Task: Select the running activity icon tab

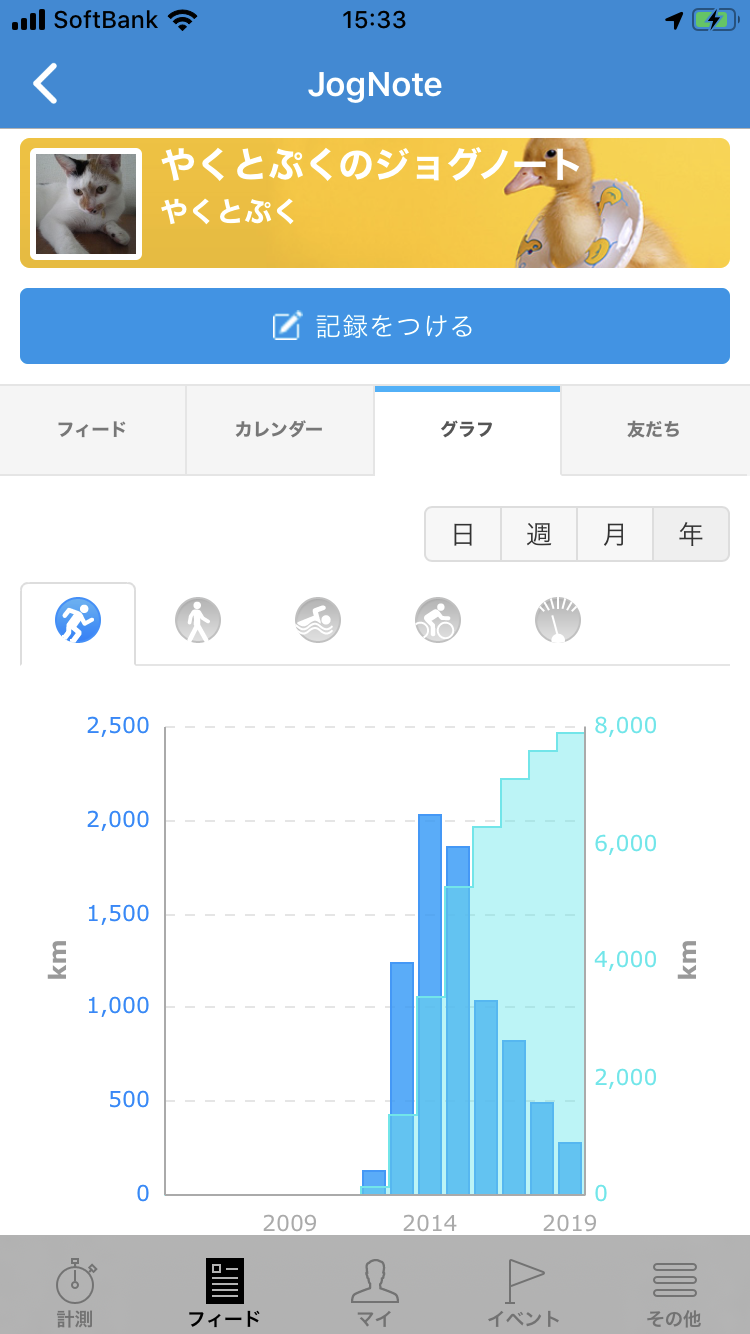Action: [78, 621]
